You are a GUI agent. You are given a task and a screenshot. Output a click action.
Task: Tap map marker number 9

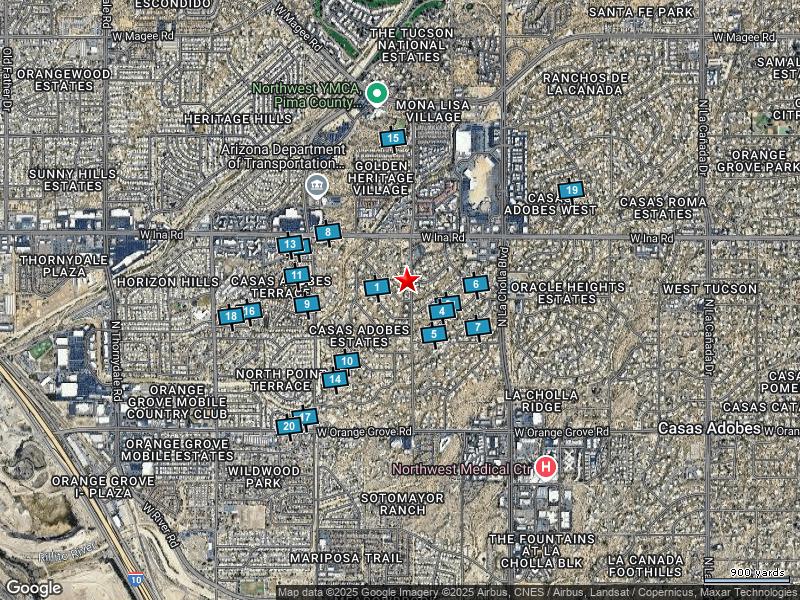pyautogui.click(x=307, y=303)
